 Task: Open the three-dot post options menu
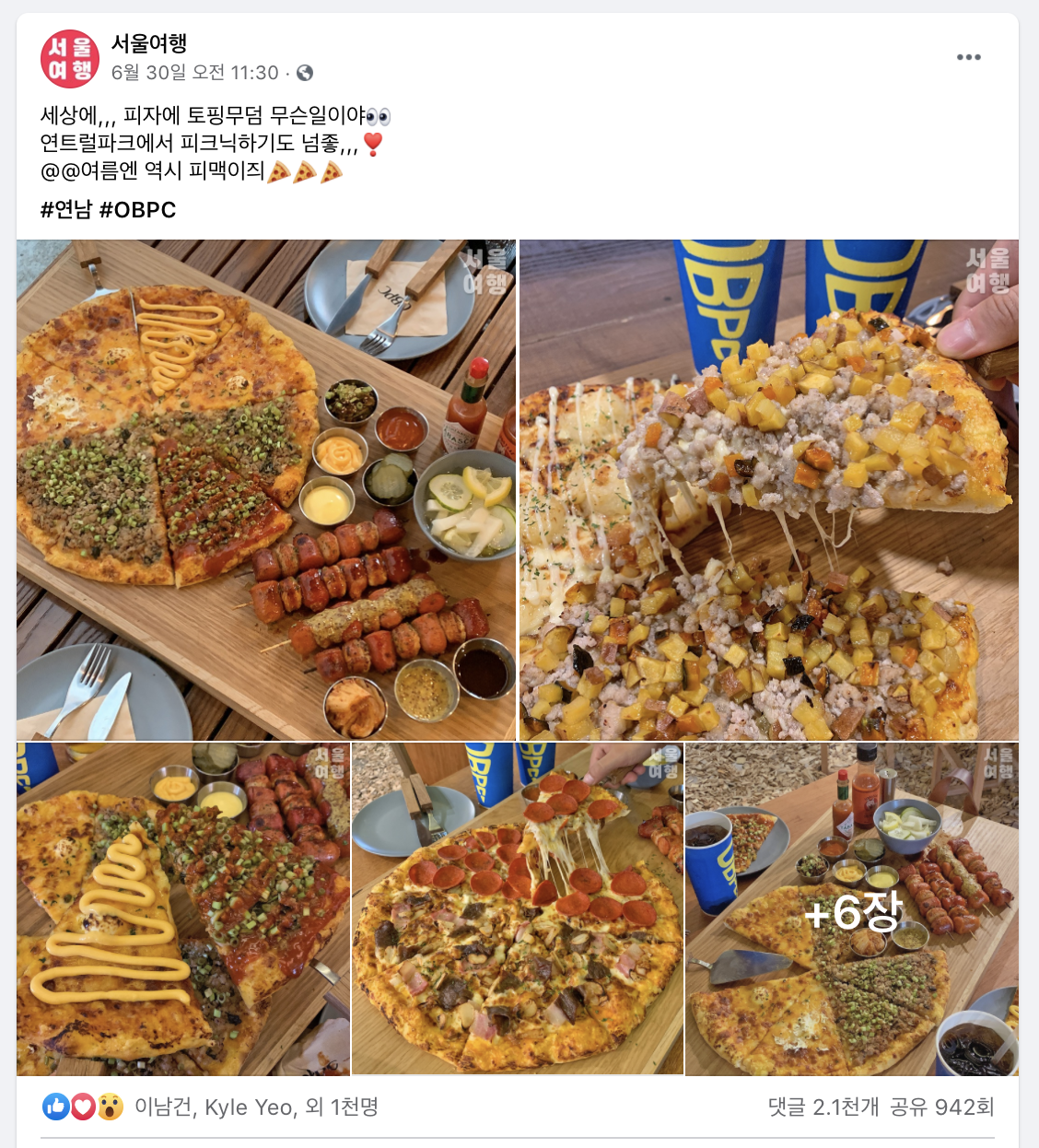tap(969, 55)
